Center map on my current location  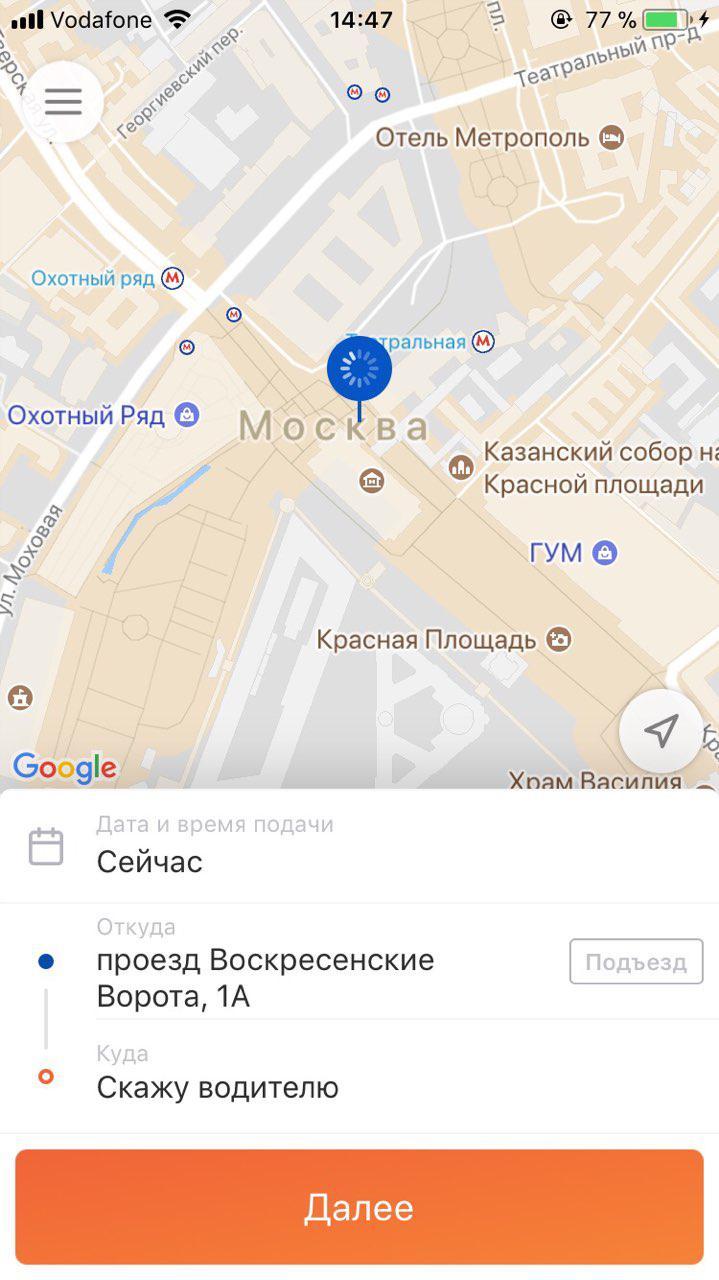pos(660,731)
